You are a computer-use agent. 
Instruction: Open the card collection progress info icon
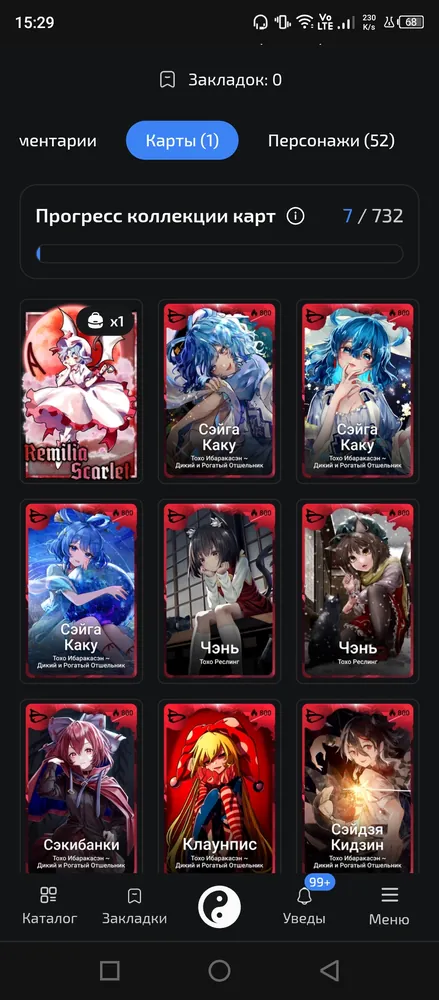(x=295, y=216)
